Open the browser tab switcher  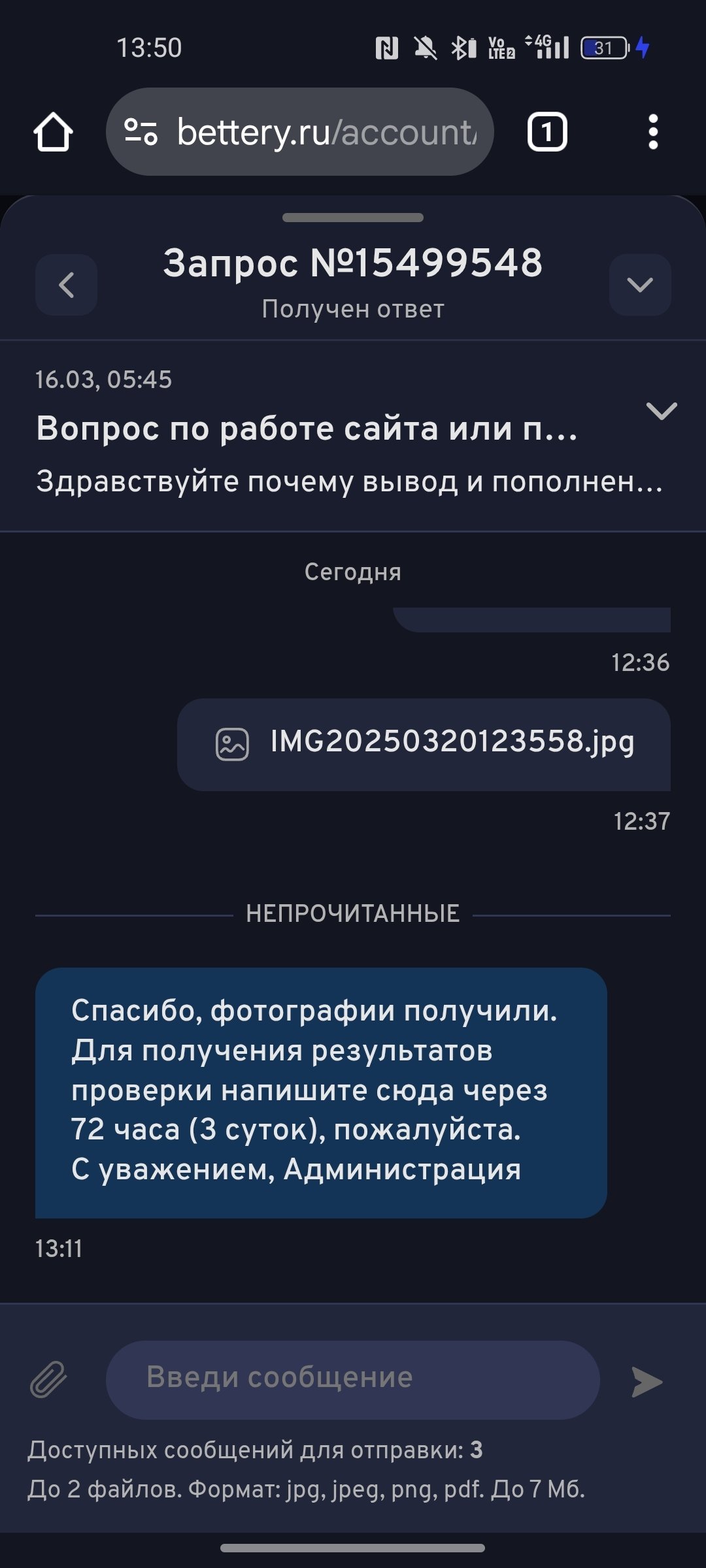coord(546,132)
